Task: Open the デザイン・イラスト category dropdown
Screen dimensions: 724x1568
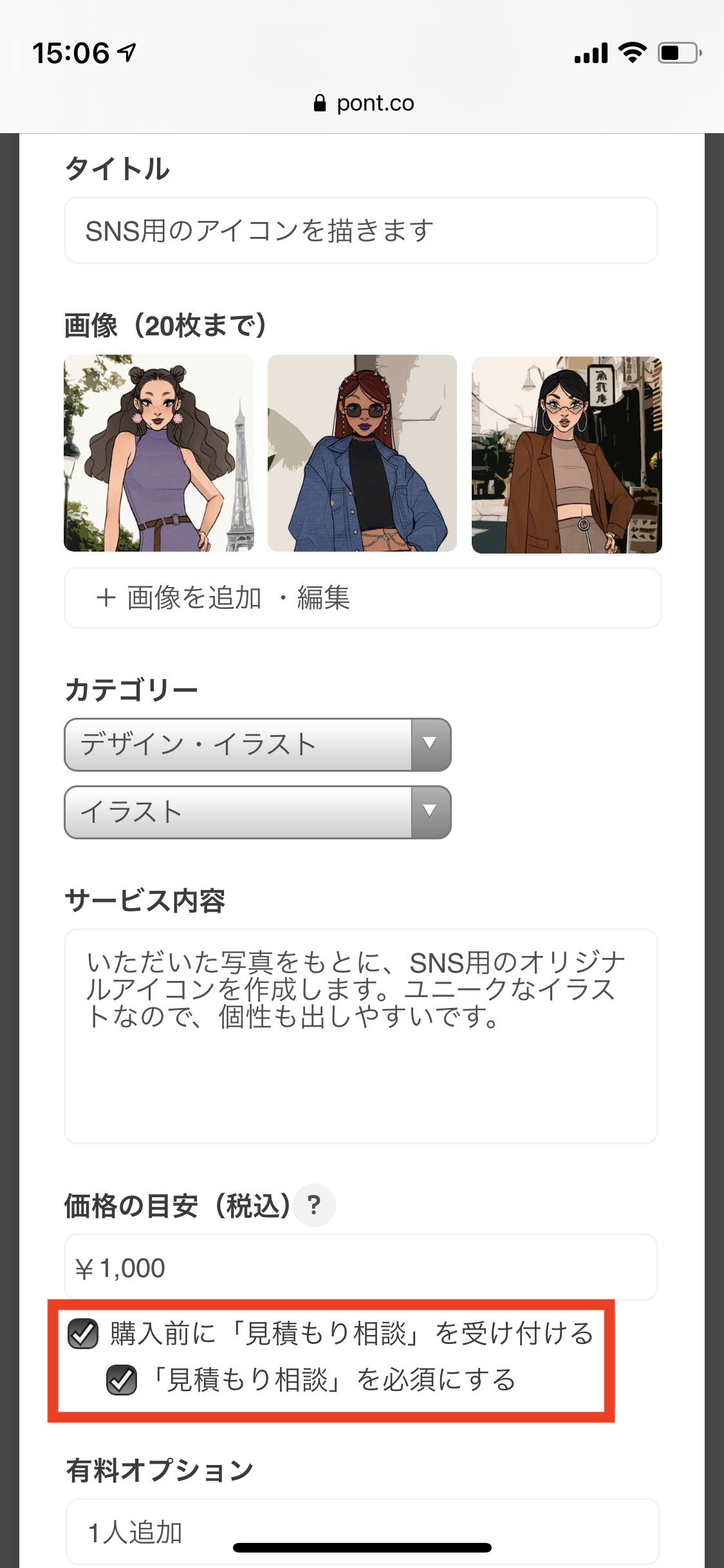Action: (x=257, y=745)
